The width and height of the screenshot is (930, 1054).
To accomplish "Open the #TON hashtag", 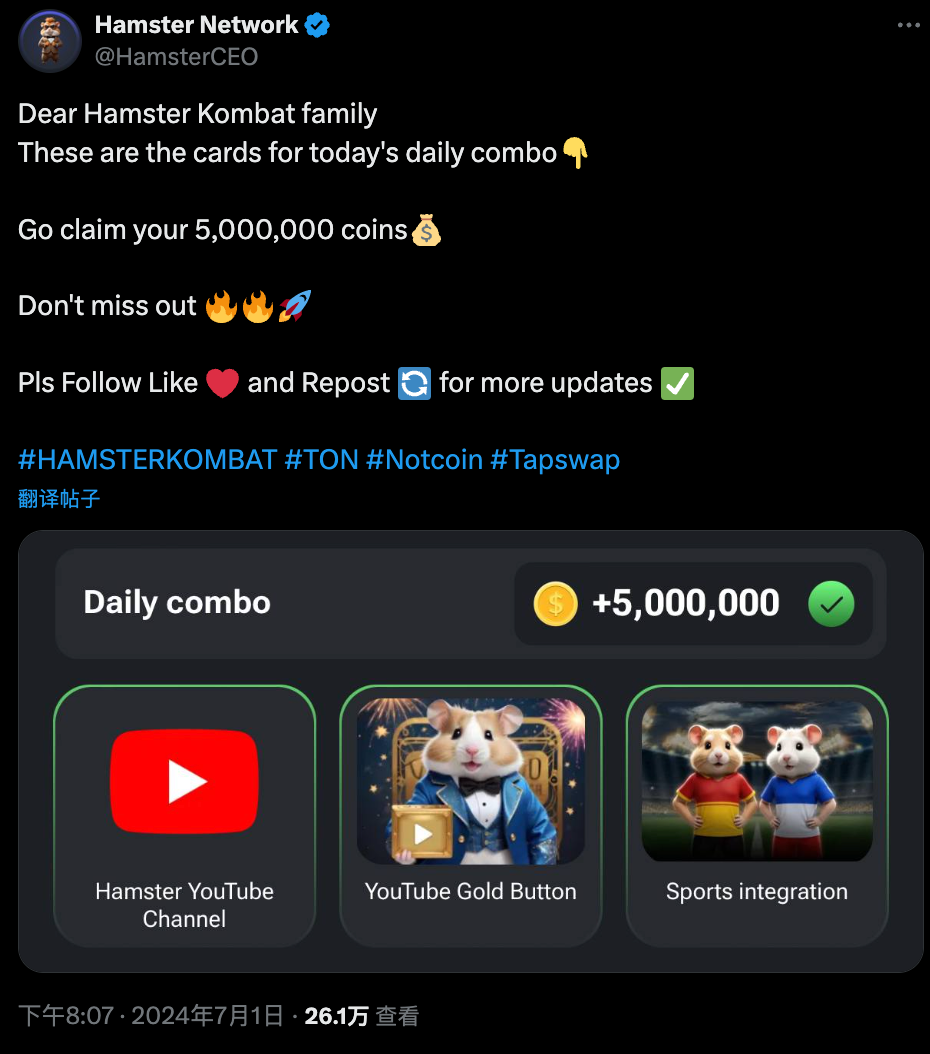I will (x=321, y=460).
